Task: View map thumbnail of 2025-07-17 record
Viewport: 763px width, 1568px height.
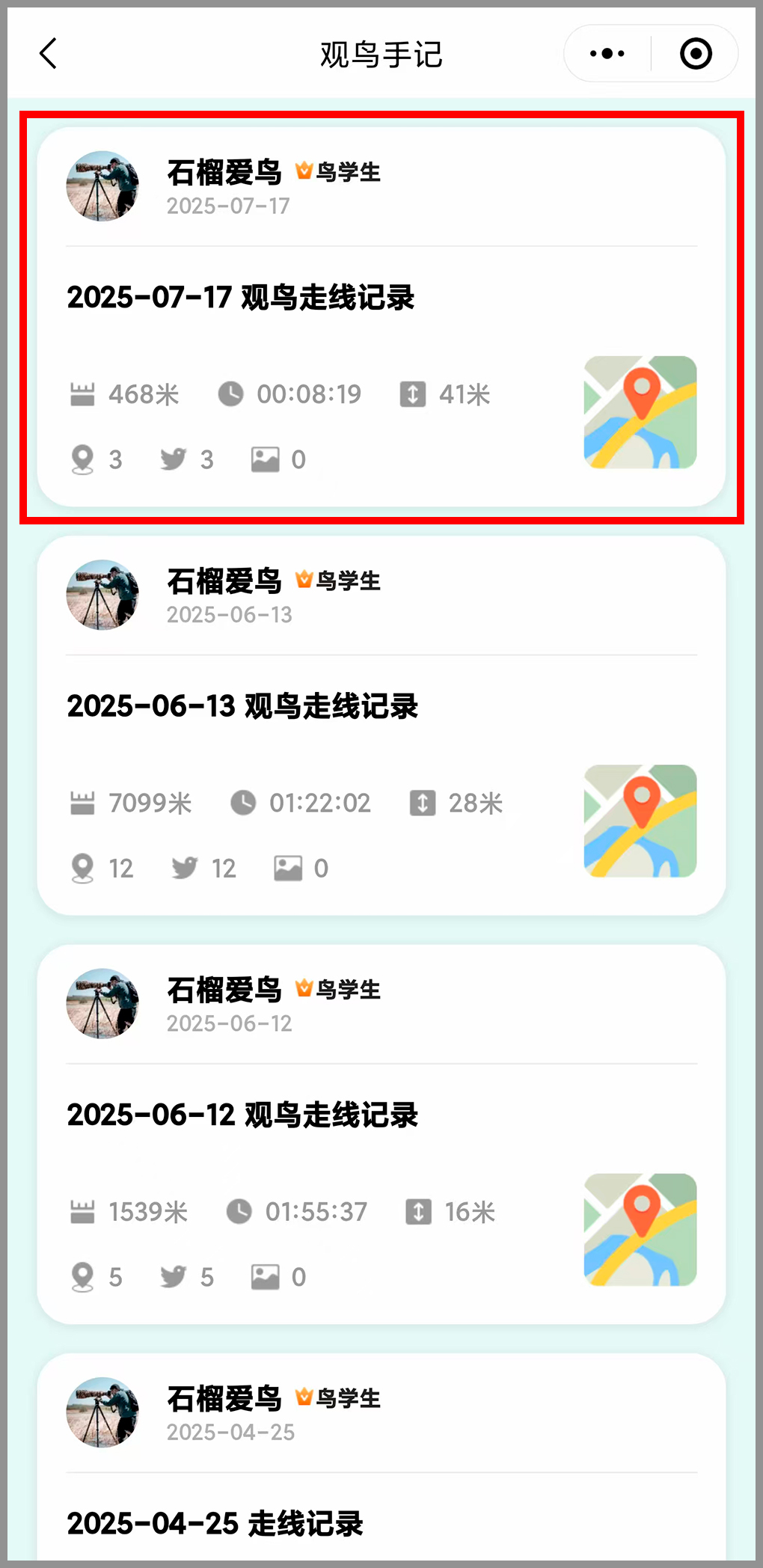Action: pos(640,412)
